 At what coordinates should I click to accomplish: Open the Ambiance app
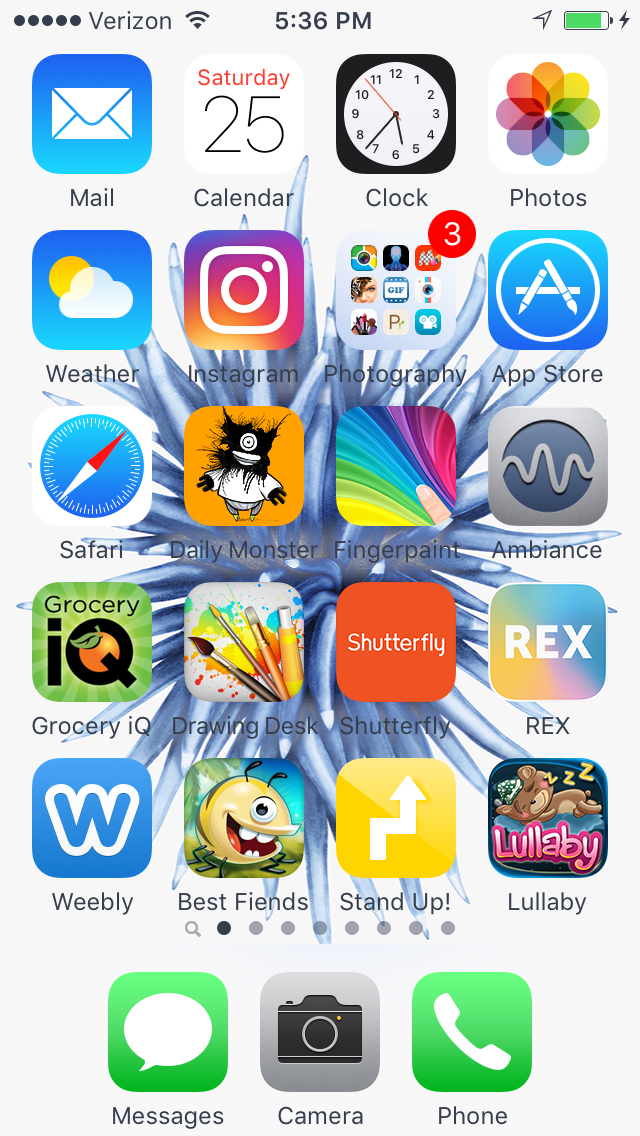pos(548,466)
